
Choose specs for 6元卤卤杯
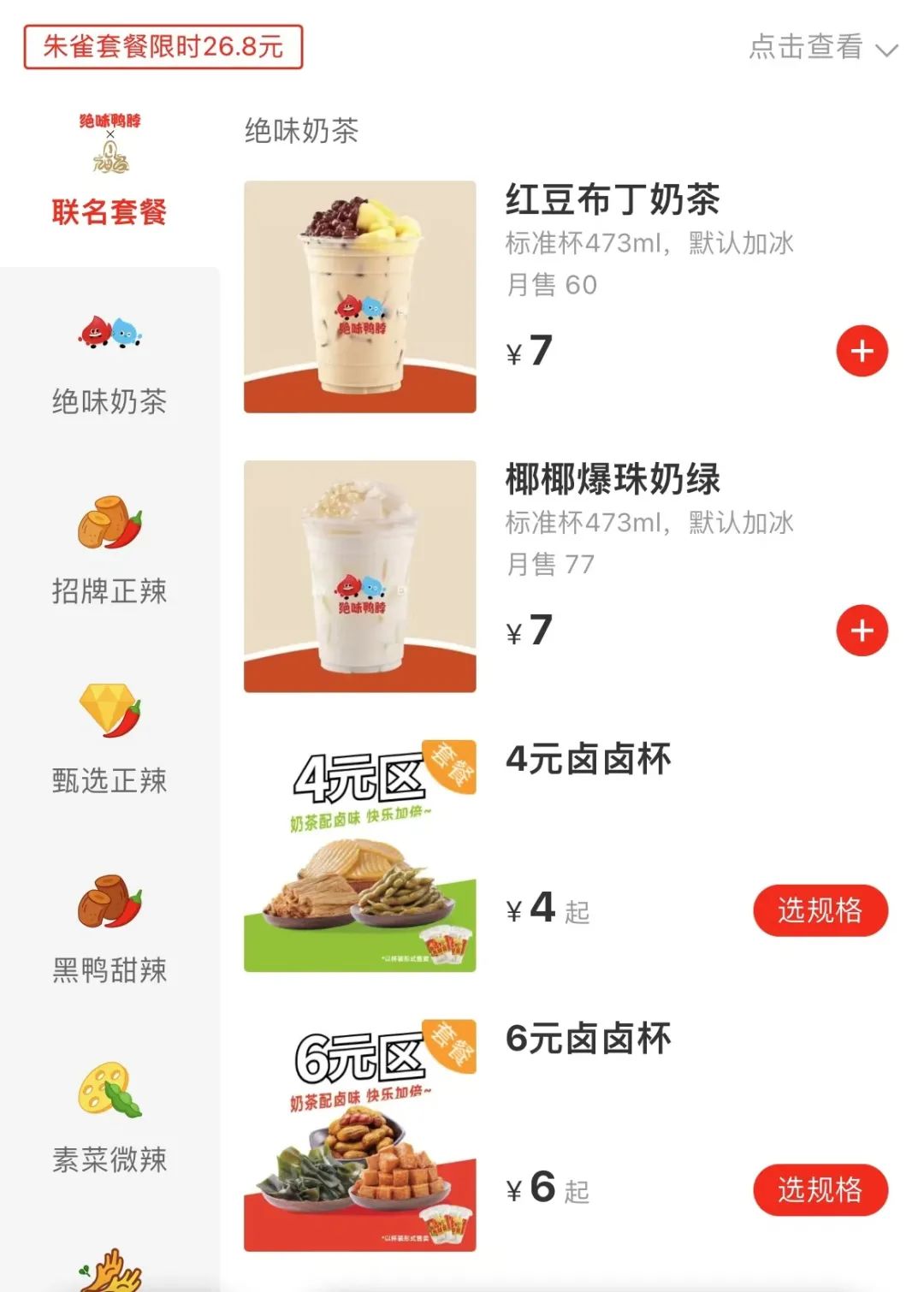[820, 1190]
